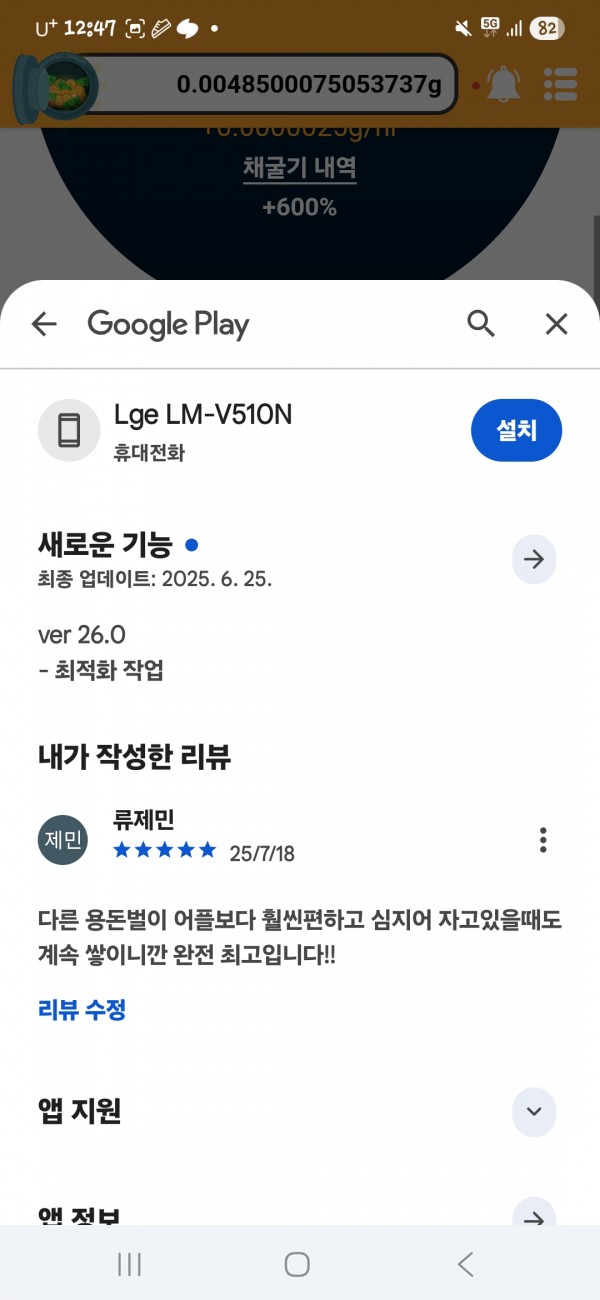Screen dimensions: 600x1300
Task: Close the Google Play sheet
Action: coord(556,324)
